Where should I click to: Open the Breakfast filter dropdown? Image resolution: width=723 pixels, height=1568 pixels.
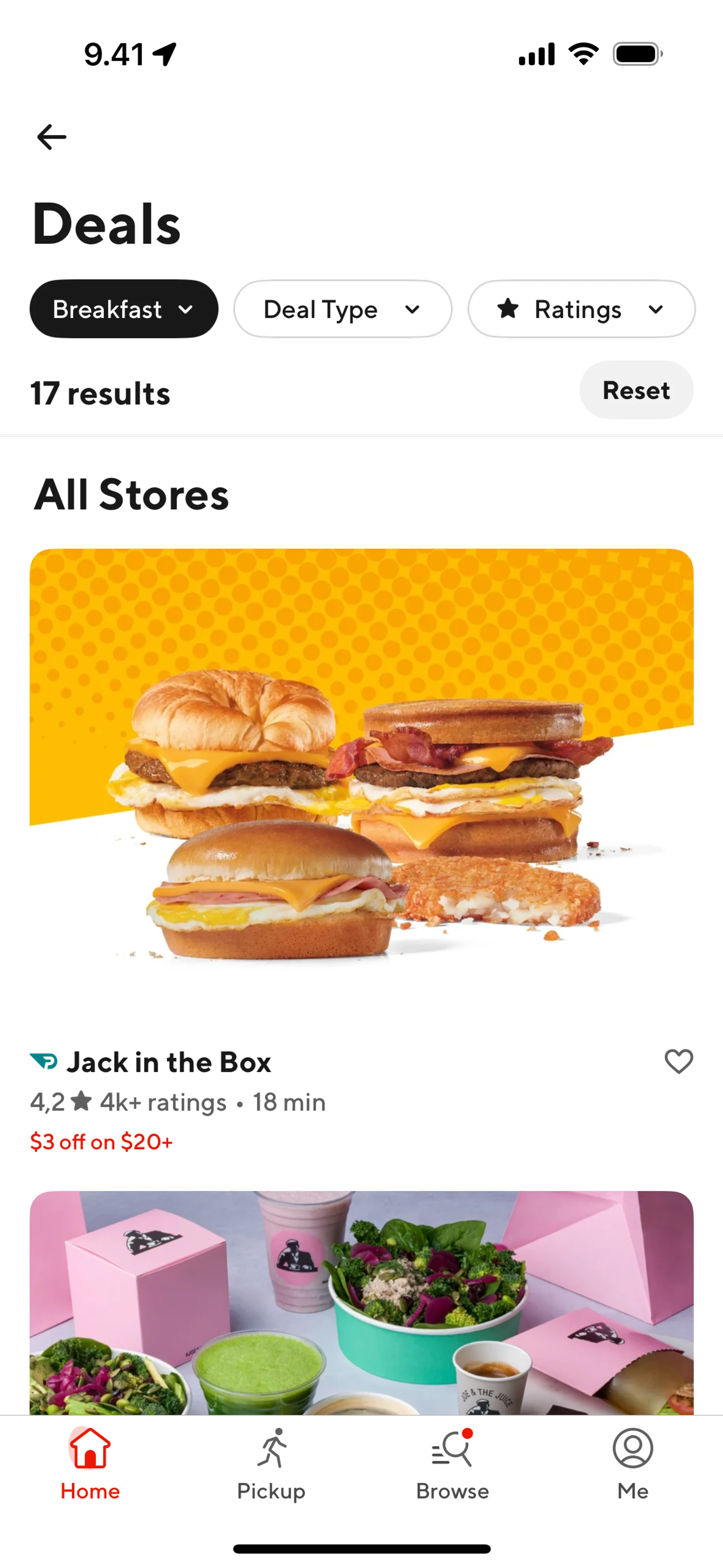pyautogui.click(x=124, y=309)
